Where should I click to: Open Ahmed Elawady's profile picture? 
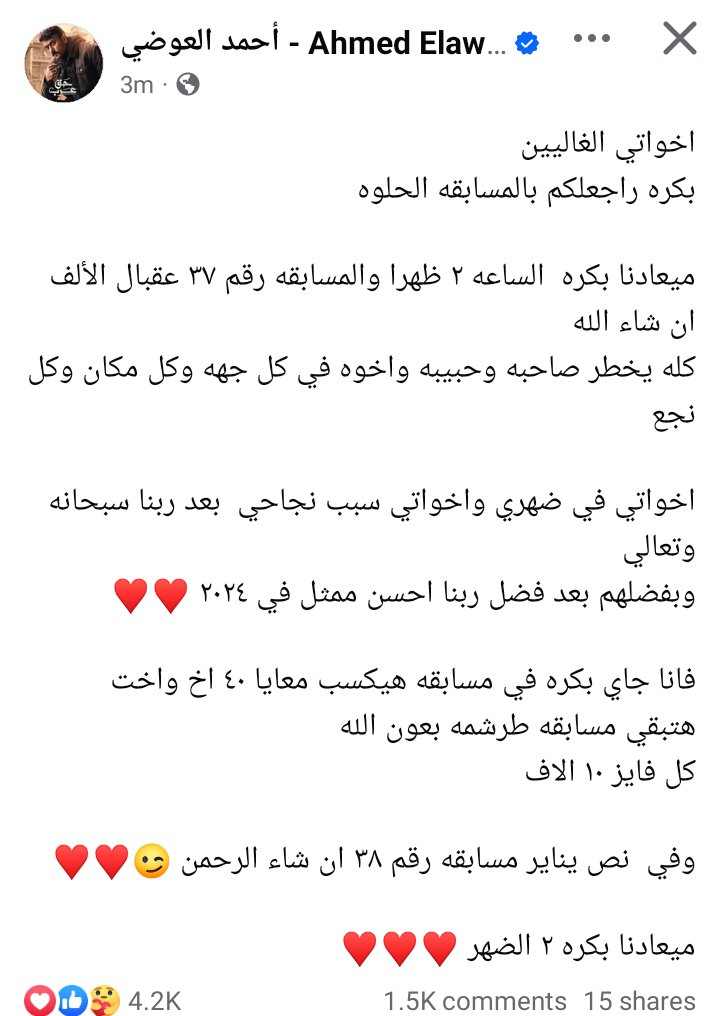coord(64,62)
